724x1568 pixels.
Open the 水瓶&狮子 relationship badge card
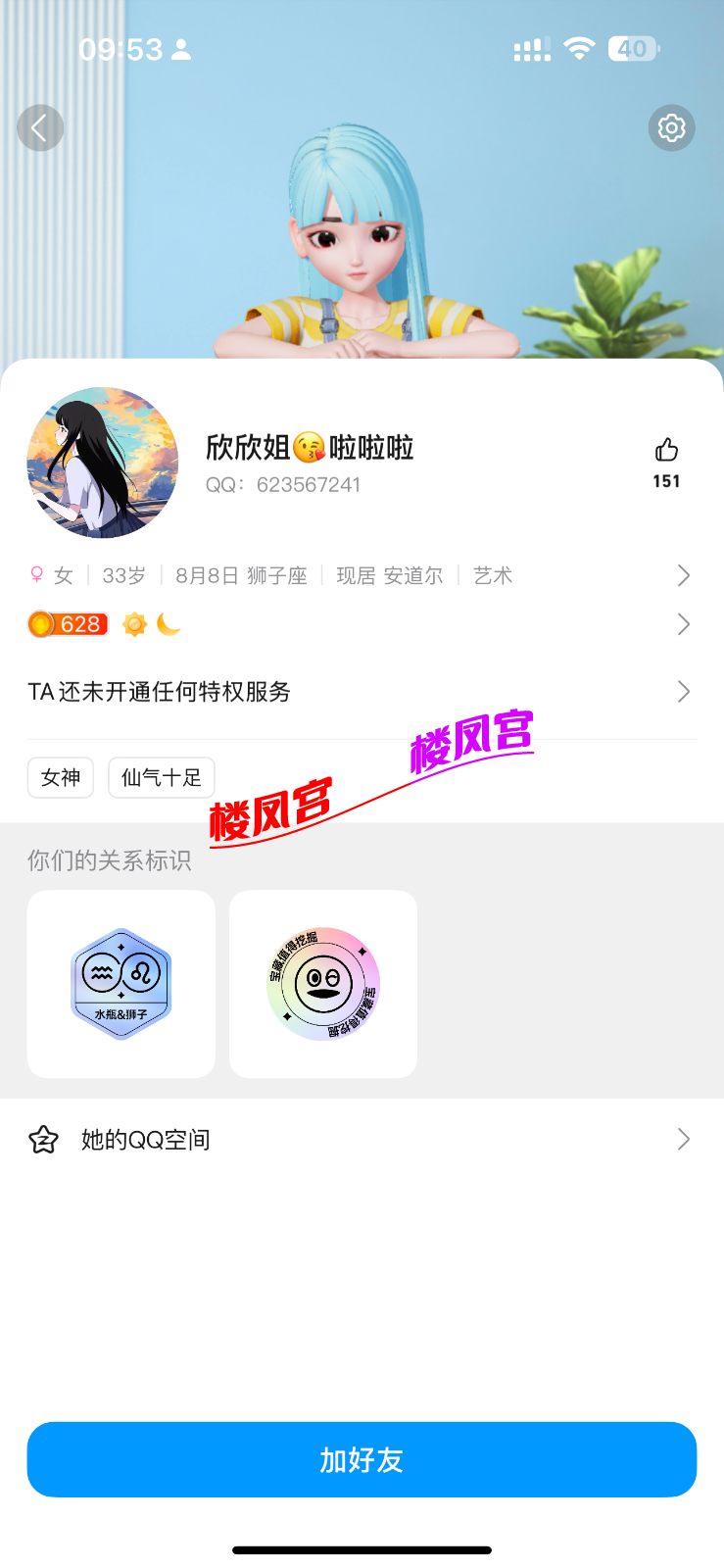[x=121, y=984]
